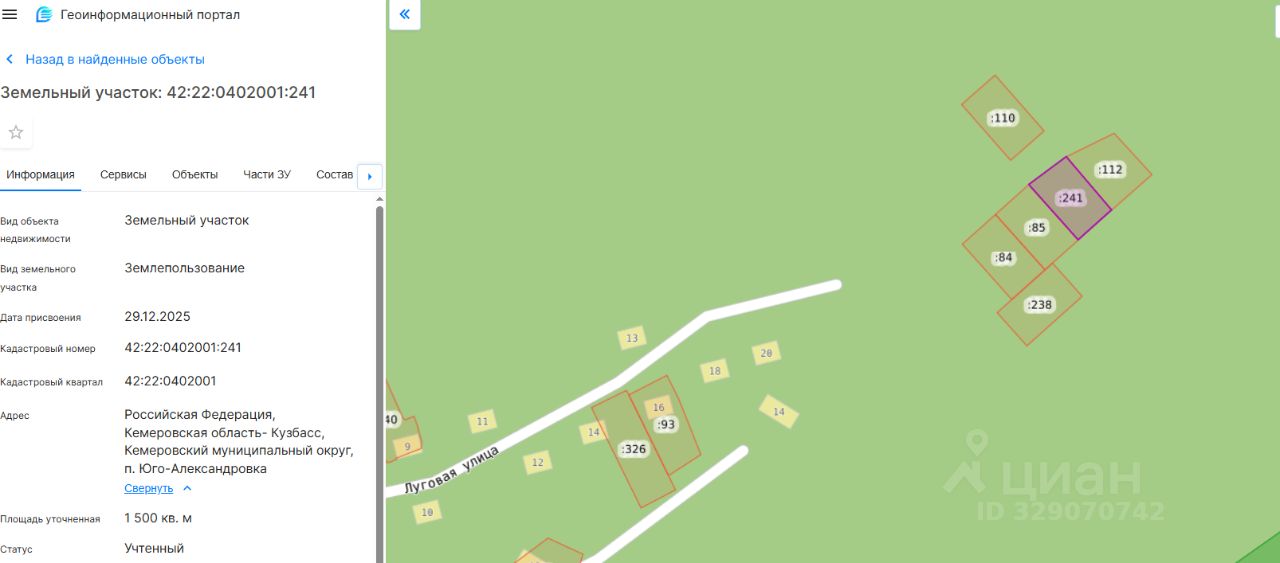Image resolution: width=1280 pixels, height=563 pixels.
Task: Select the Состав tab
Action: point(334,174)
